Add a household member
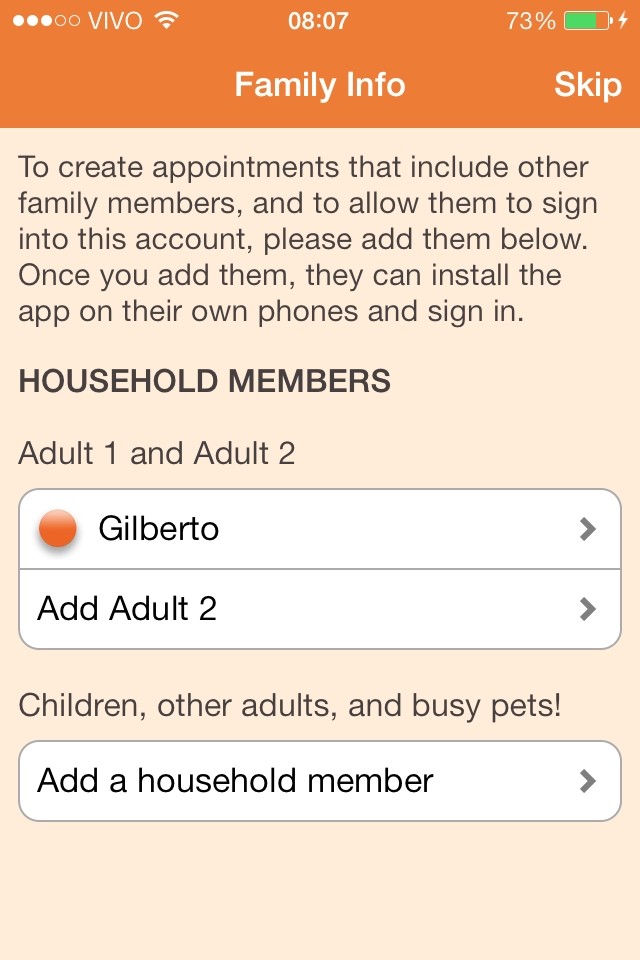Screen dimensions: 640x960 pos(320,781)
